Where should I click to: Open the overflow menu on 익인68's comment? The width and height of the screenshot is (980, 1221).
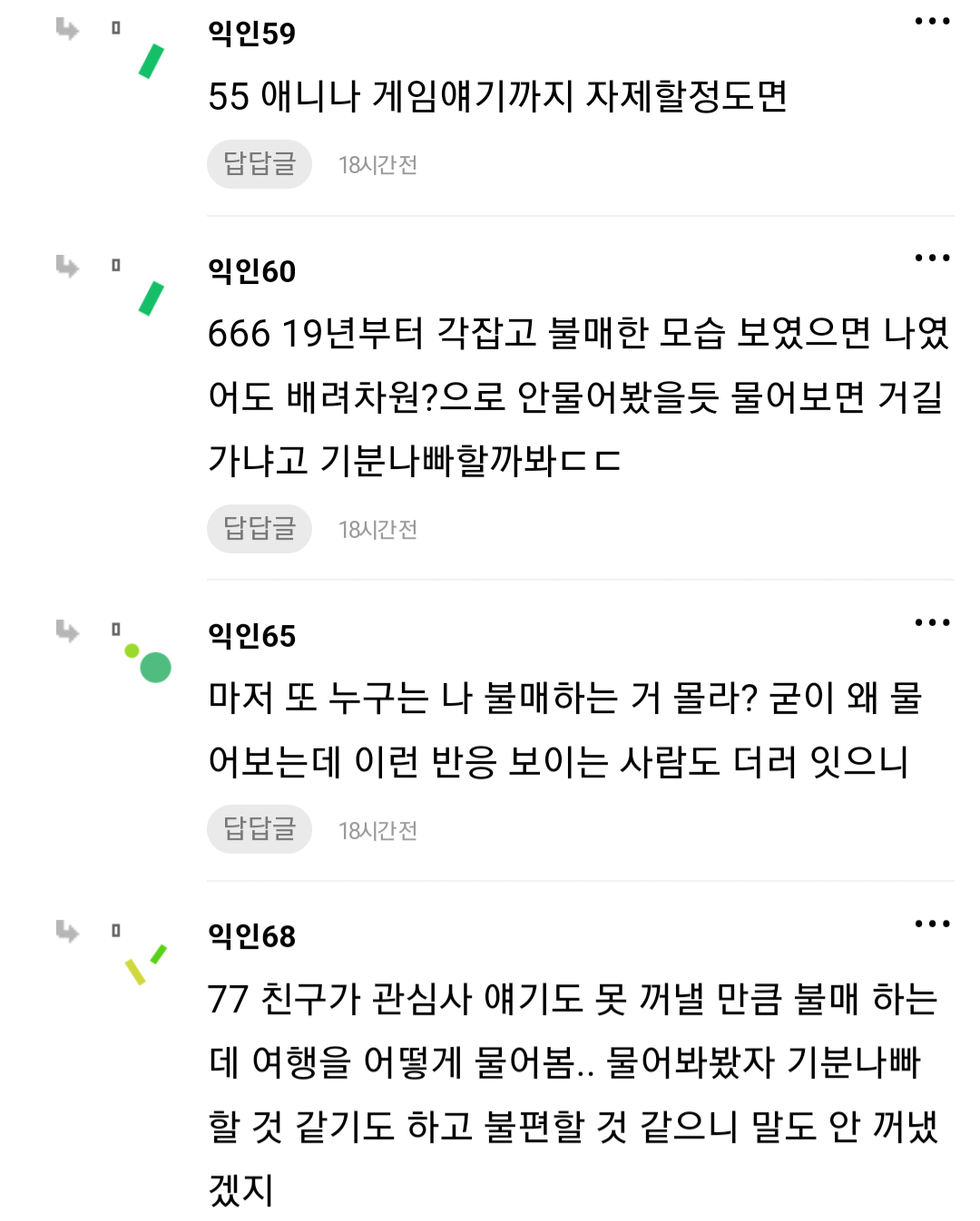932,923
